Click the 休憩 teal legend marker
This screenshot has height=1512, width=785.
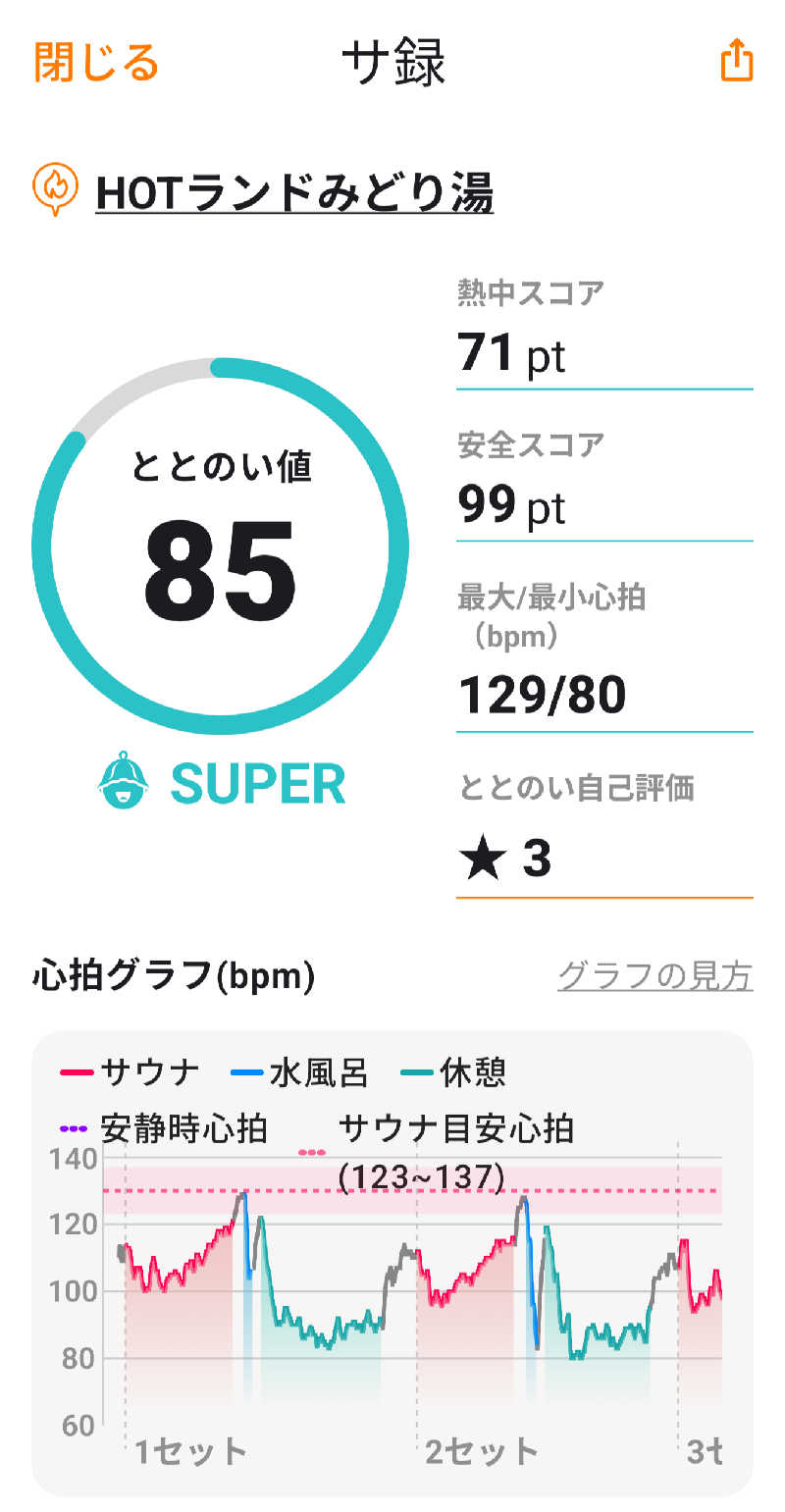tap(419, 1072)
